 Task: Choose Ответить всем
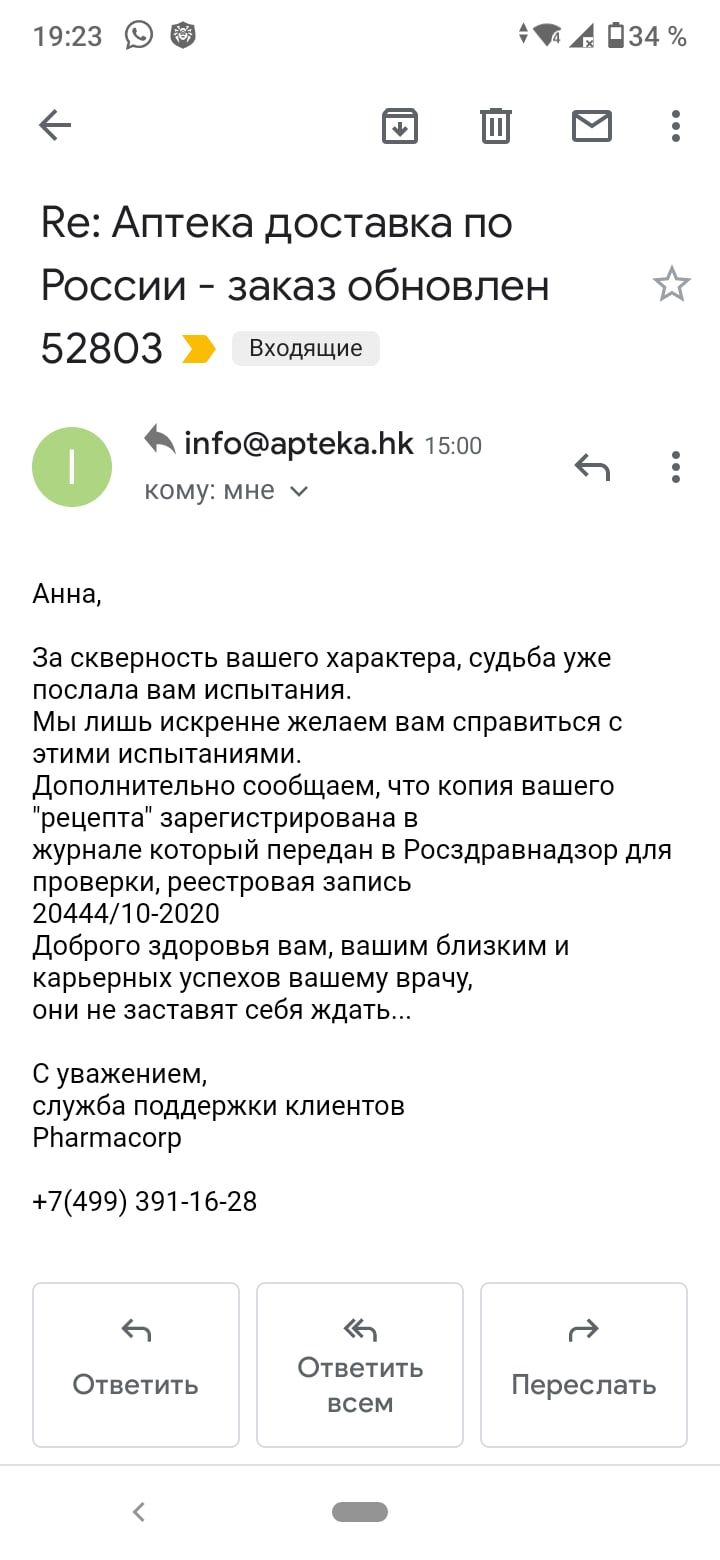[x=360, y=1364]
